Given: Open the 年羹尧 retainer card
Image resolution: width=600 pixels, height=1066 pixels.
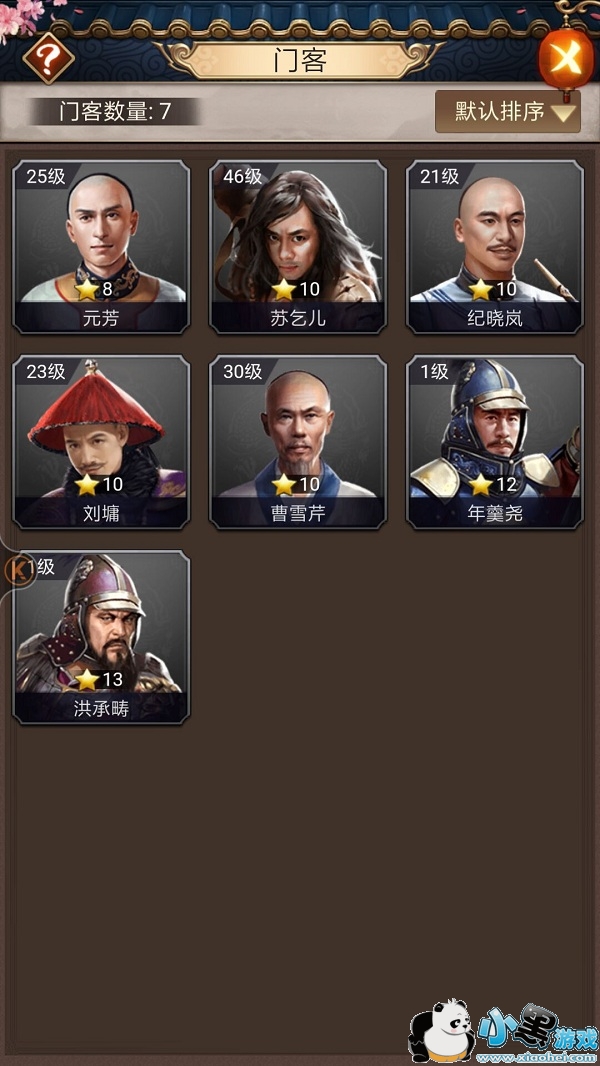Looking at the screenshot, I should point(495,442).
